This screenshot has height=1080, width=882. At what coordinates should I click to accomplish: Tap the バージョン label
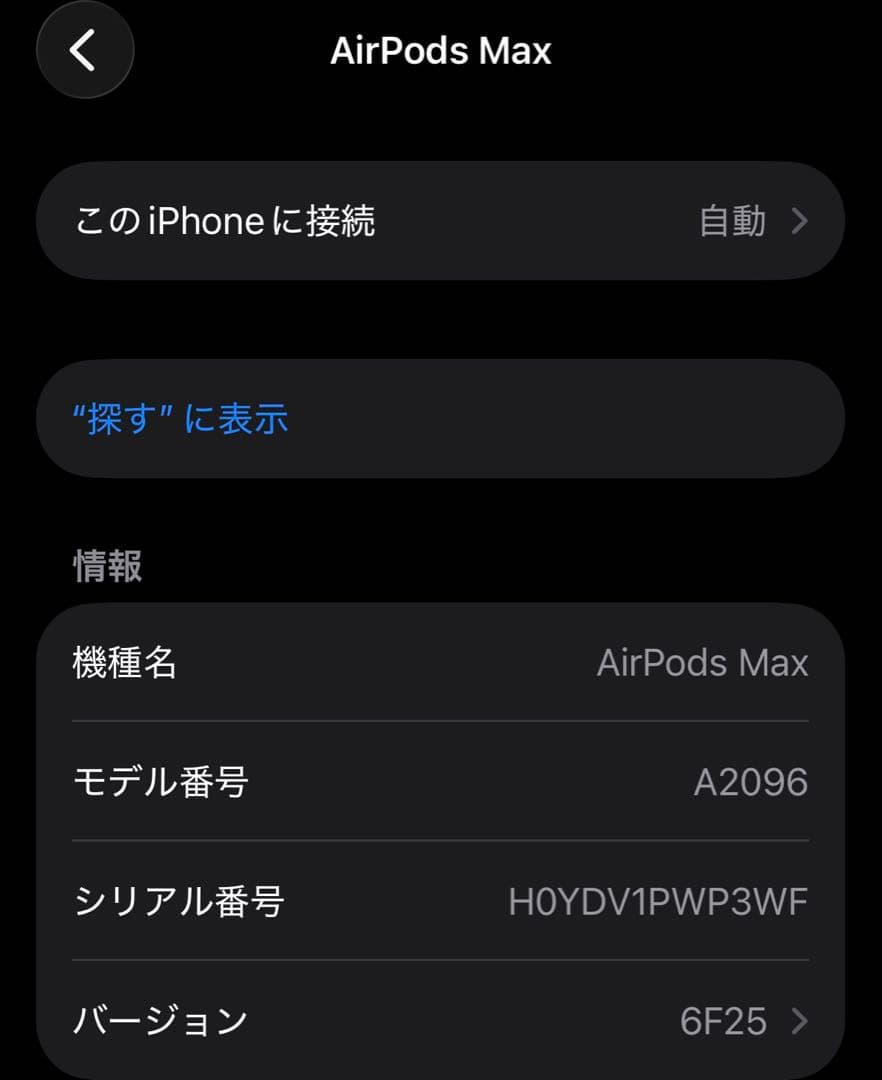pyautogui.click(x=157, y=1021)
